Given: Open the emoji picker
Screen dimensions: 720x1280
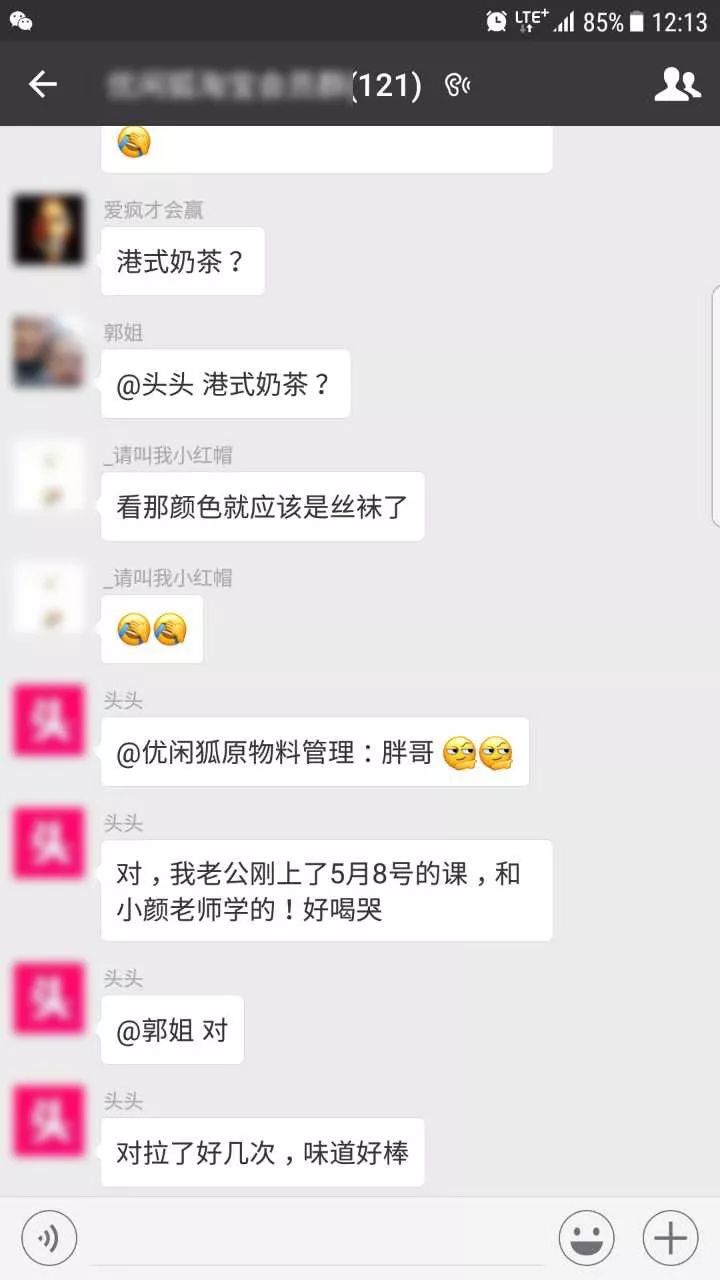Looking at the screenshot, I should [x=586, y=1239].
